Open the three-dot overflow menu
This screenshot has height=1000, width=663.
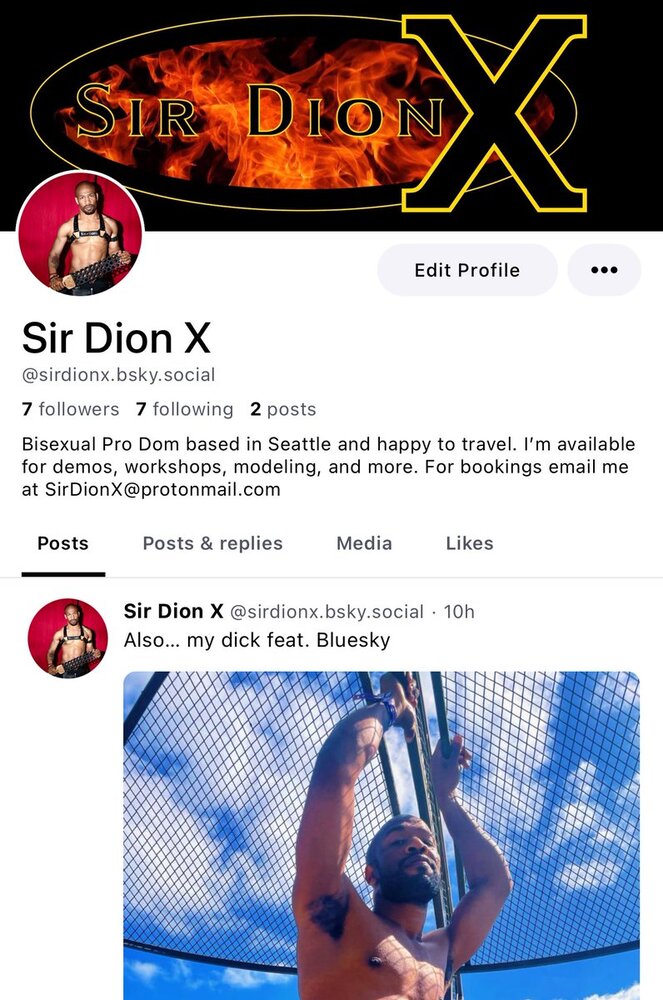(604, 270)
